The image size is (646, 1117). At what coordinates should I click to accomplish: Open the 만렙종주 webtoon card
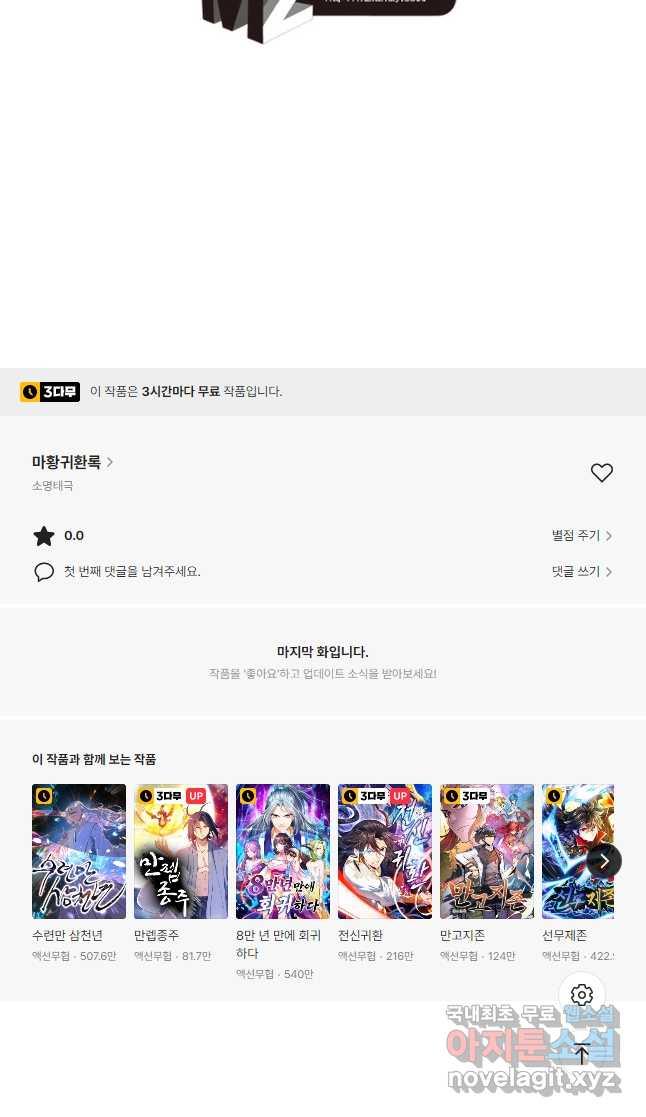(181, 851)
